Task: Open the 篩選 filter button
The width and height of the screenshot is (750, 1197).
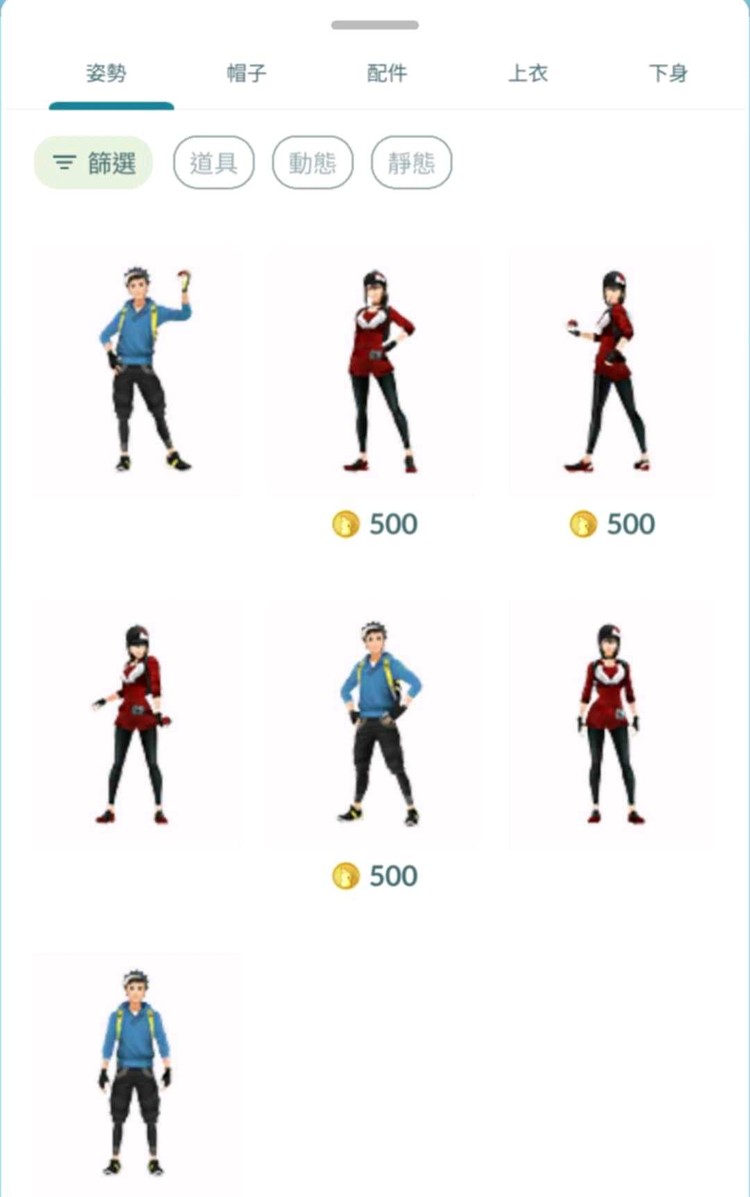Action: 94,163
